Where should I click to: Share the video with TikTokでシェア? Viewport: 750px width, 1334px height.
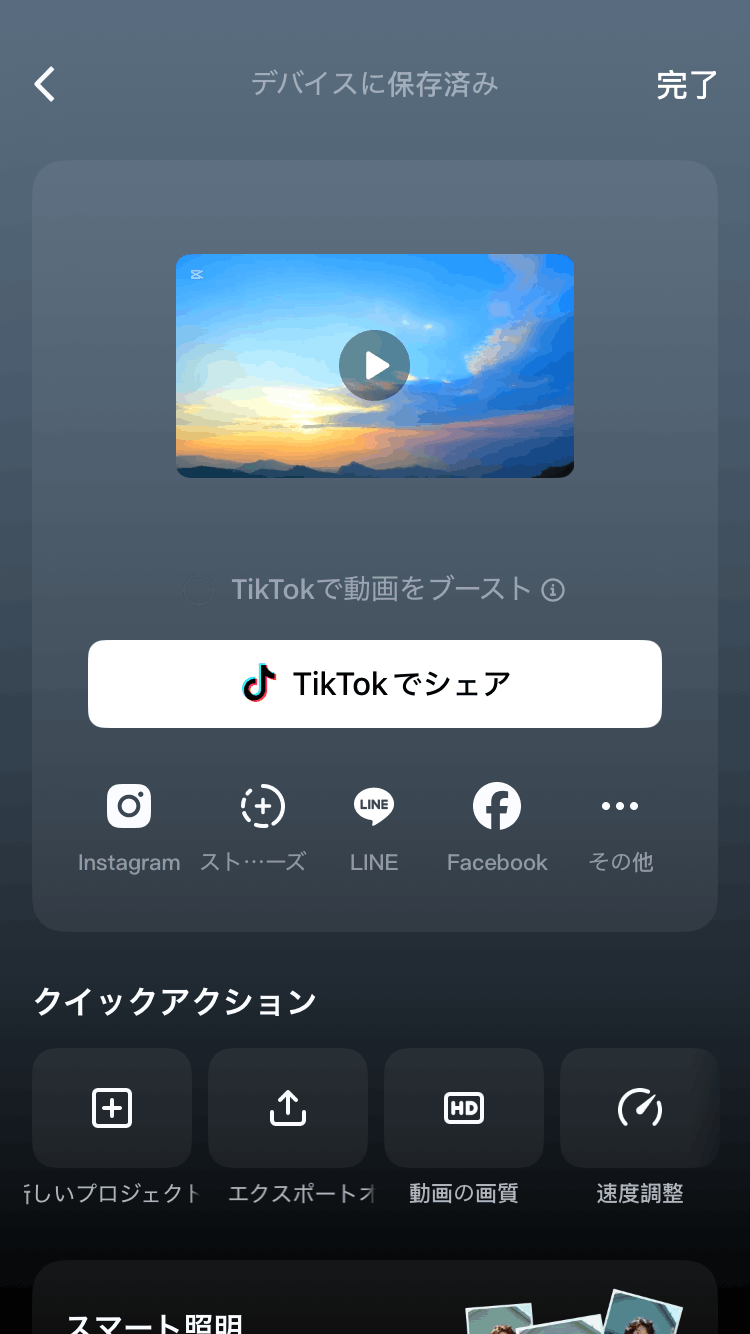(374, 683)
